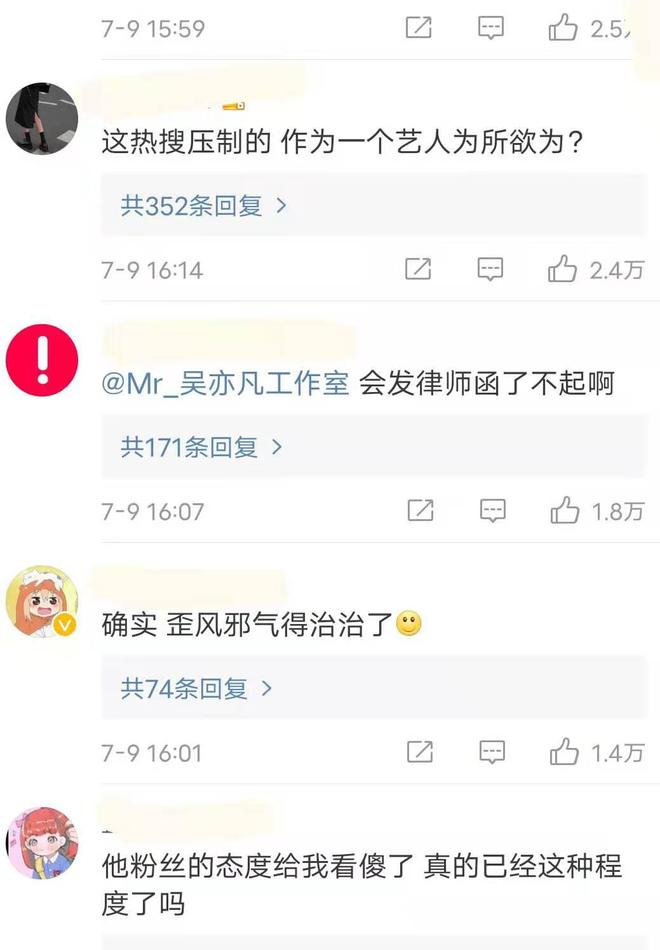
Task: Repost the comment posted at 7-9 16:01
Action: 420,753
